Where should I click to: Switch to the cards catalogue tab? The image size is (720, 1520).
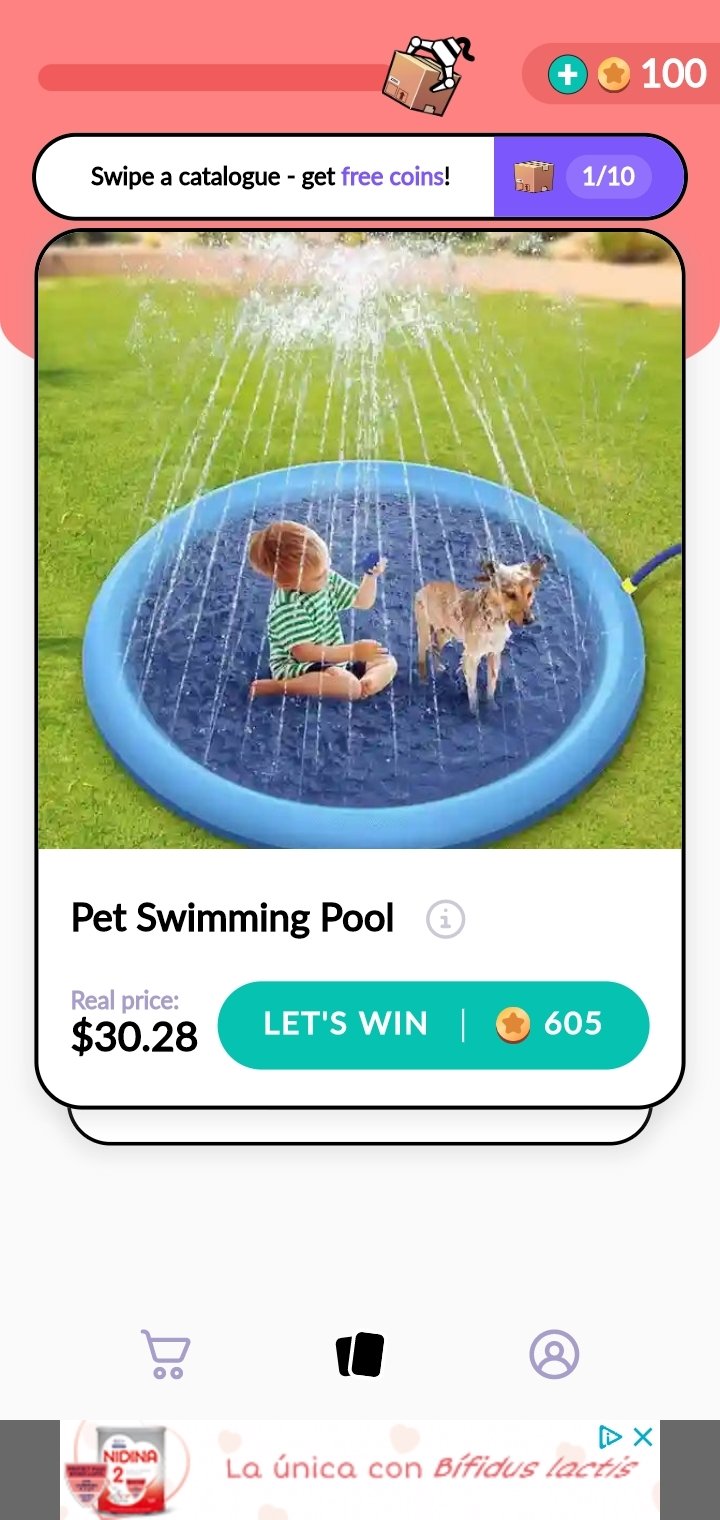point(360,1354)
